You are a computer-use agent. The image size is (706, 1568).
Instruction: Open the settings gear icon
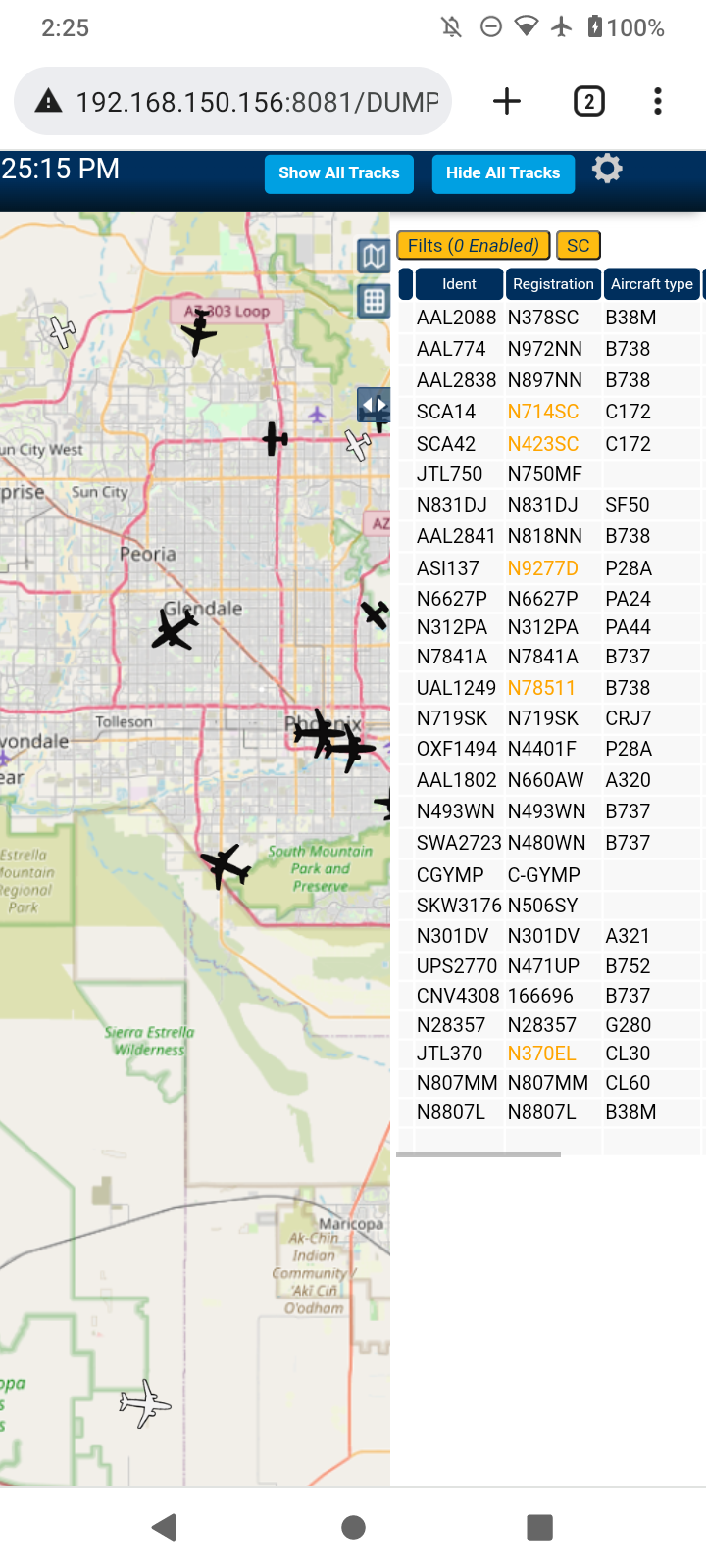click(607, 169)
